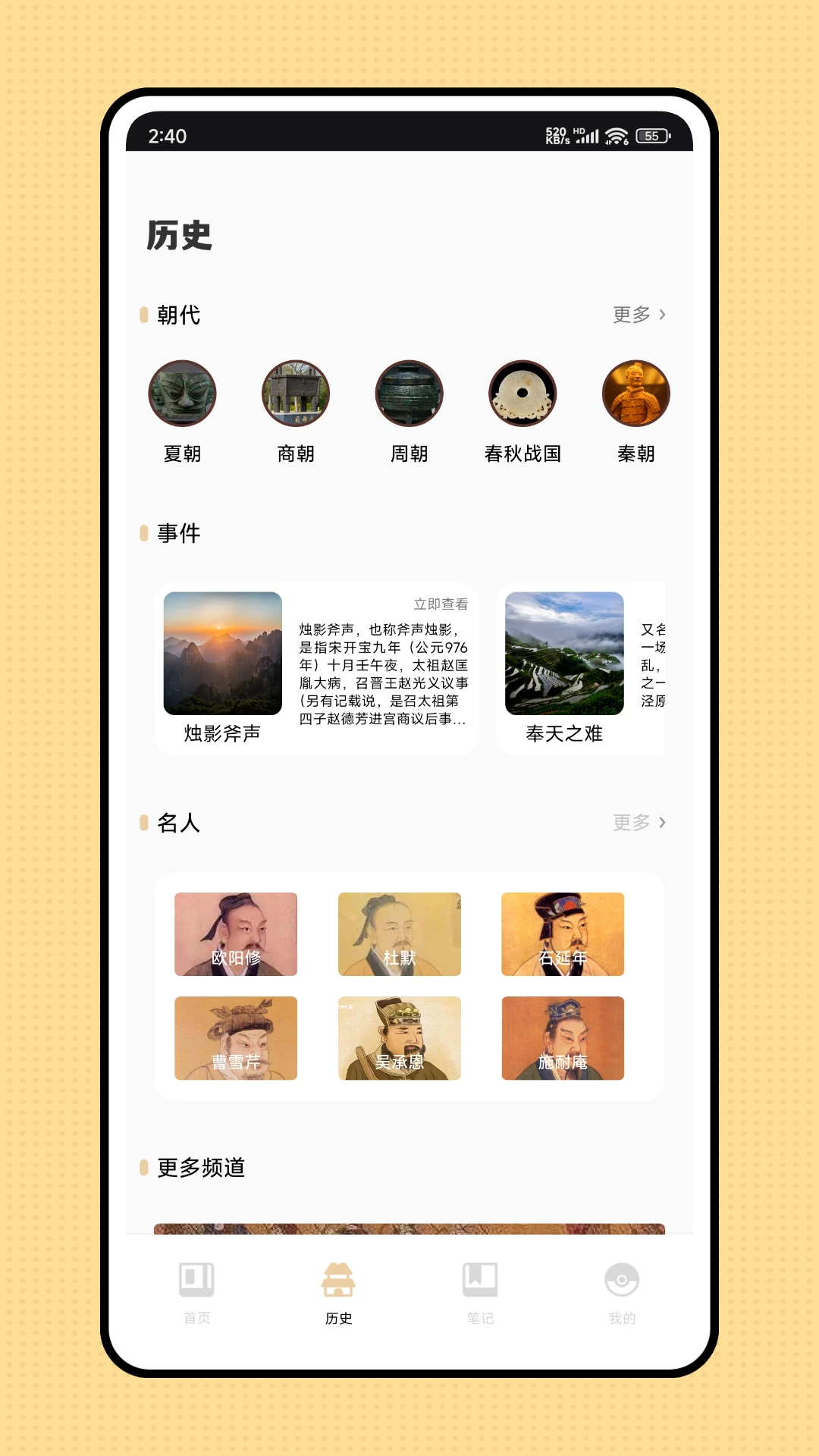Screen dimensions: 819x1456
Task: Open the profile of 欧阳修
Action: (x=236, y=934)
